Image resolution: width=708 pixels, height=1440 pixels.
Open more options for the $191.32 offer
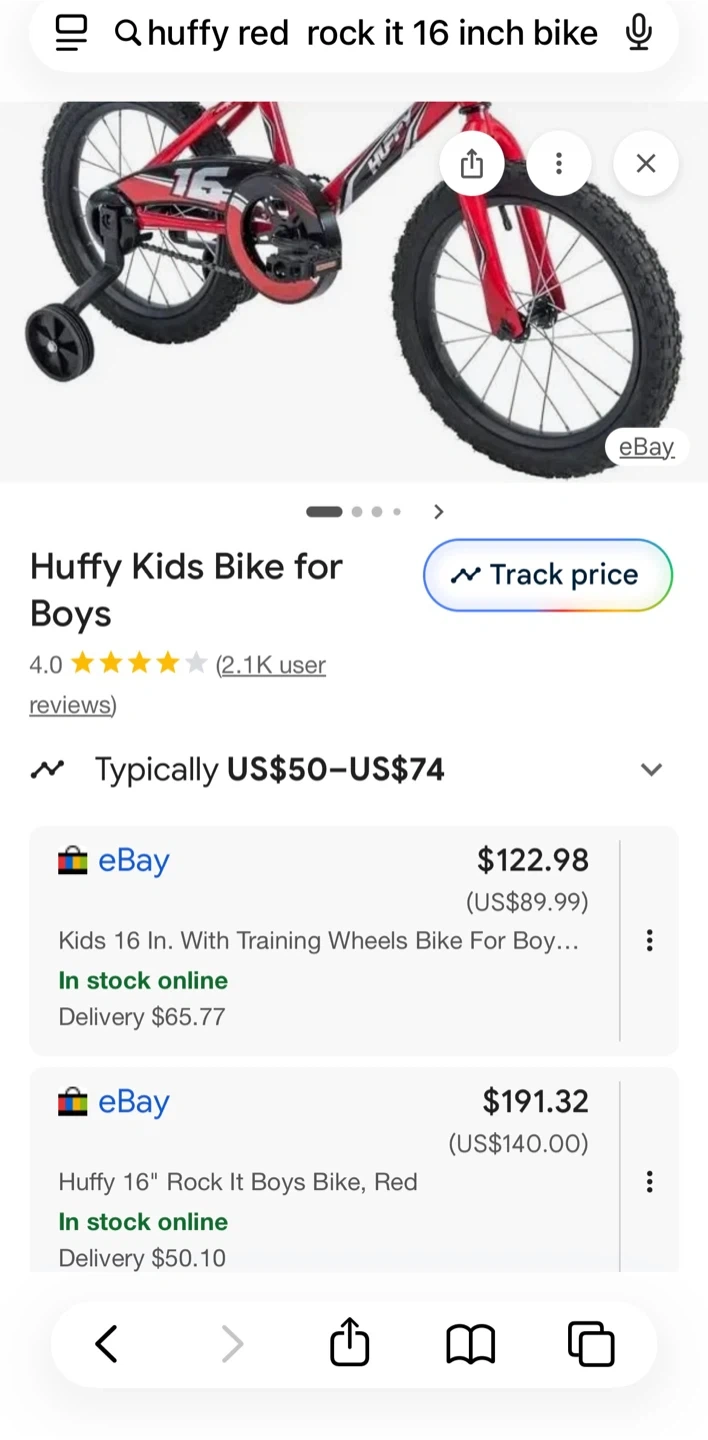[x=650, y=1182]
